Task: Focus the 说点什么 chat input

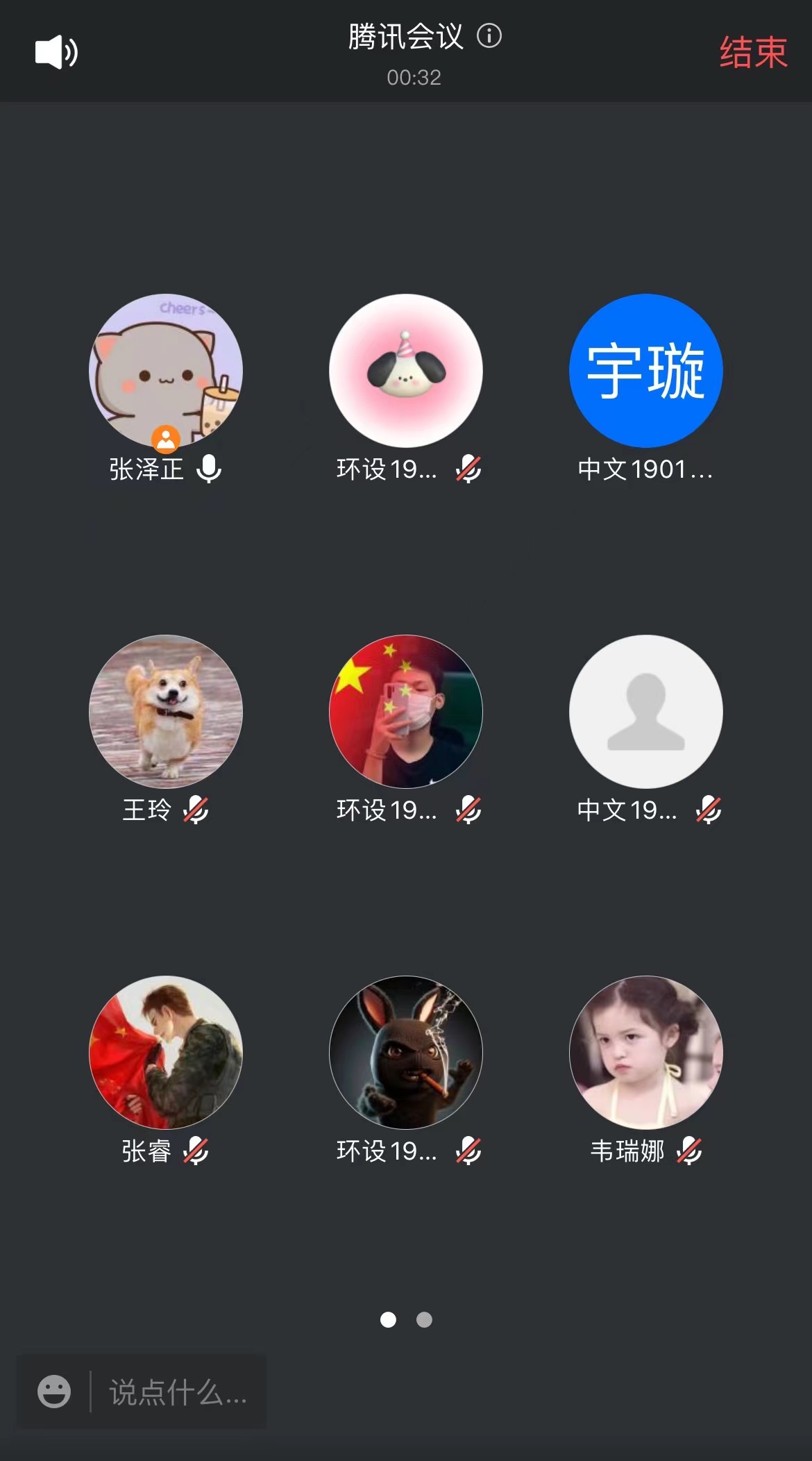Action: pyautogui.click(x=178, y=1392)
